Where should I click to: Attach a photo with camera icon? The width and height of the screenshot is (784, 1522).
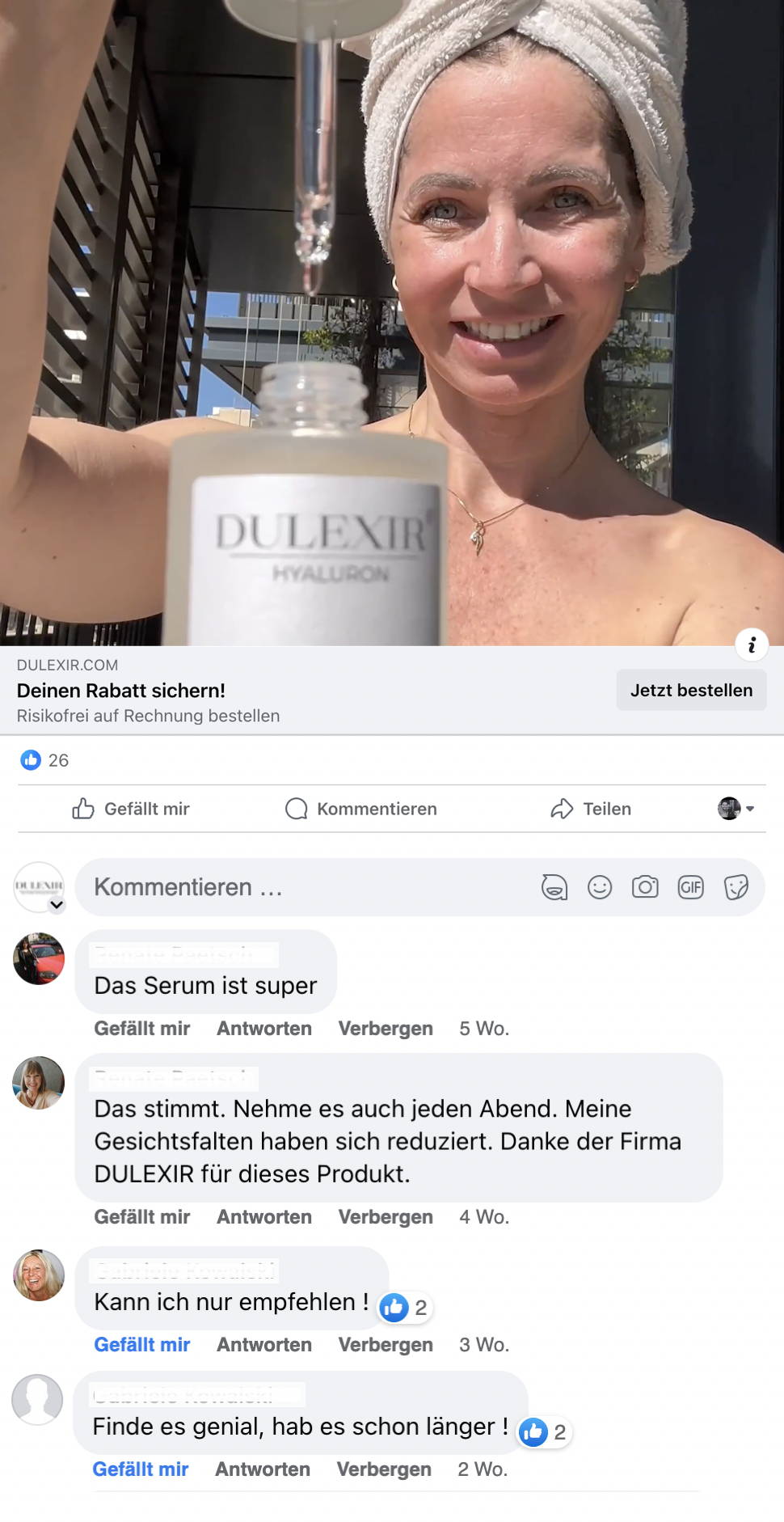645,887
